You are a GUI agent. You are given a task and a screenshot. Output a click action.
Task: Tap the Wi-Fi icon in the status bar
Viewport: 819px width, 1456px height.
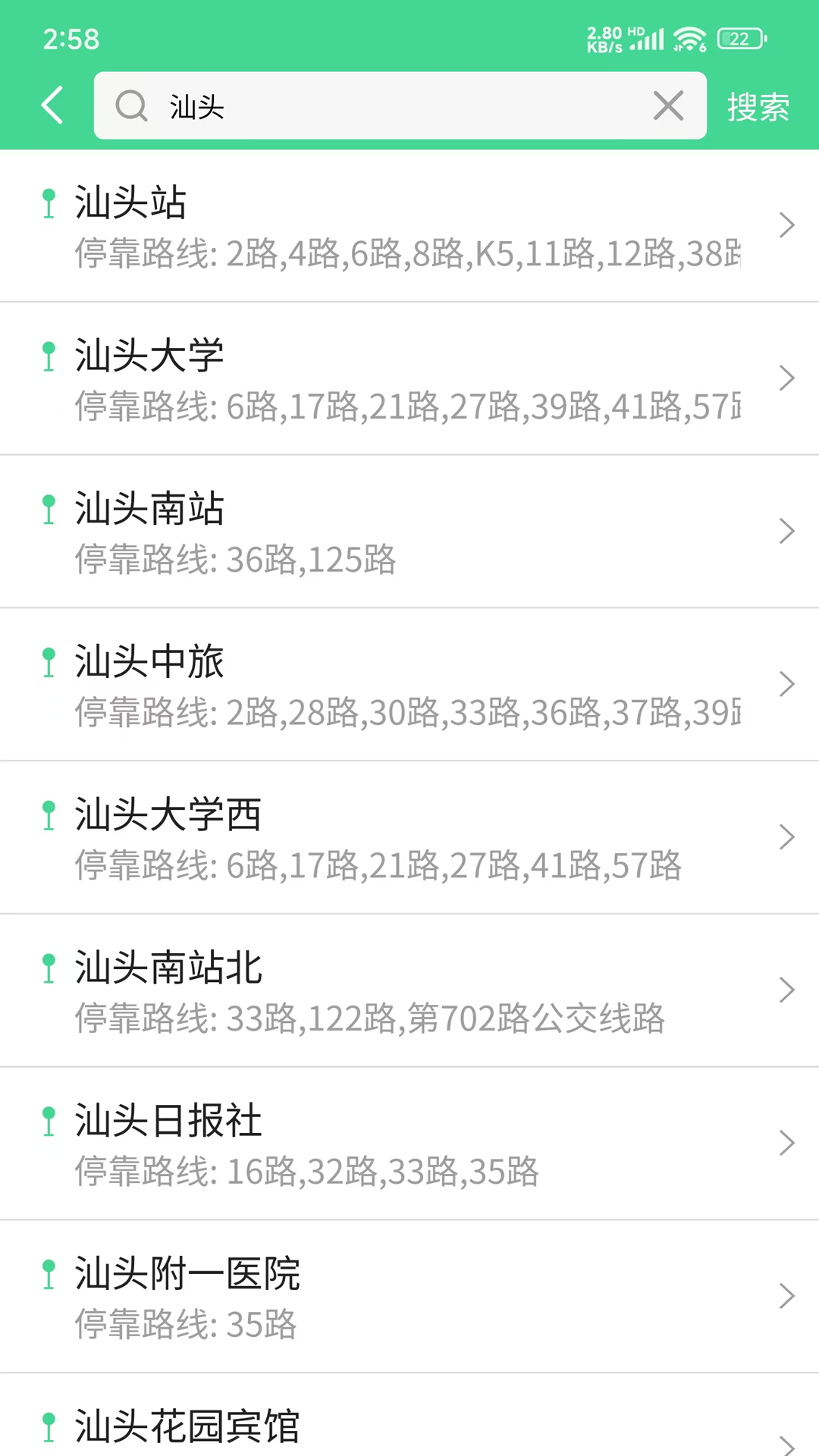point(689,36)
